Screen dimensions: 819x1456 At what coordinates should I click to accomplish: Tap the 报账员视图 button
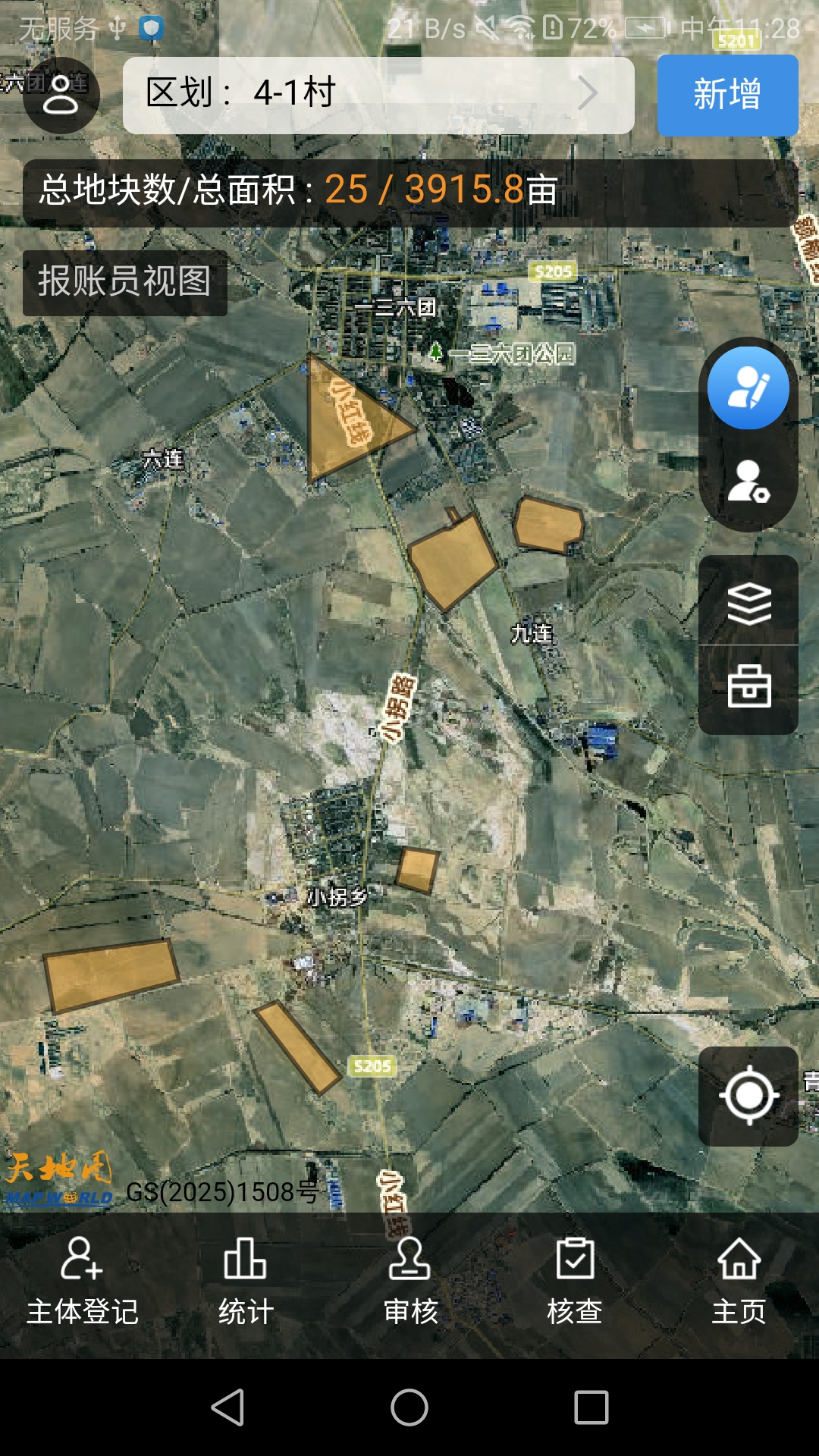[x=125, y=282]
